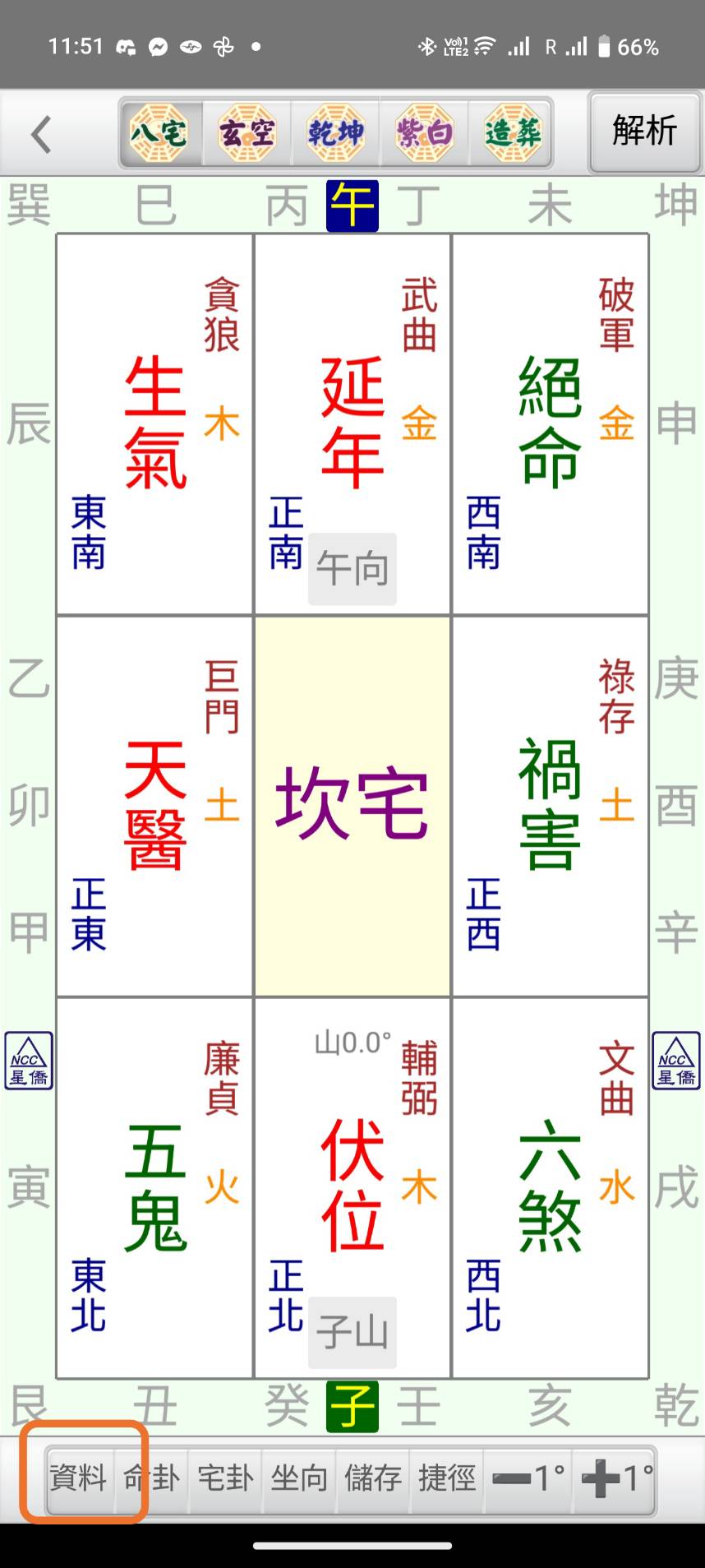This screenshot has height=1568, width=705.
Task: Switch to the 八宅 tab
Action: (159, 133)
